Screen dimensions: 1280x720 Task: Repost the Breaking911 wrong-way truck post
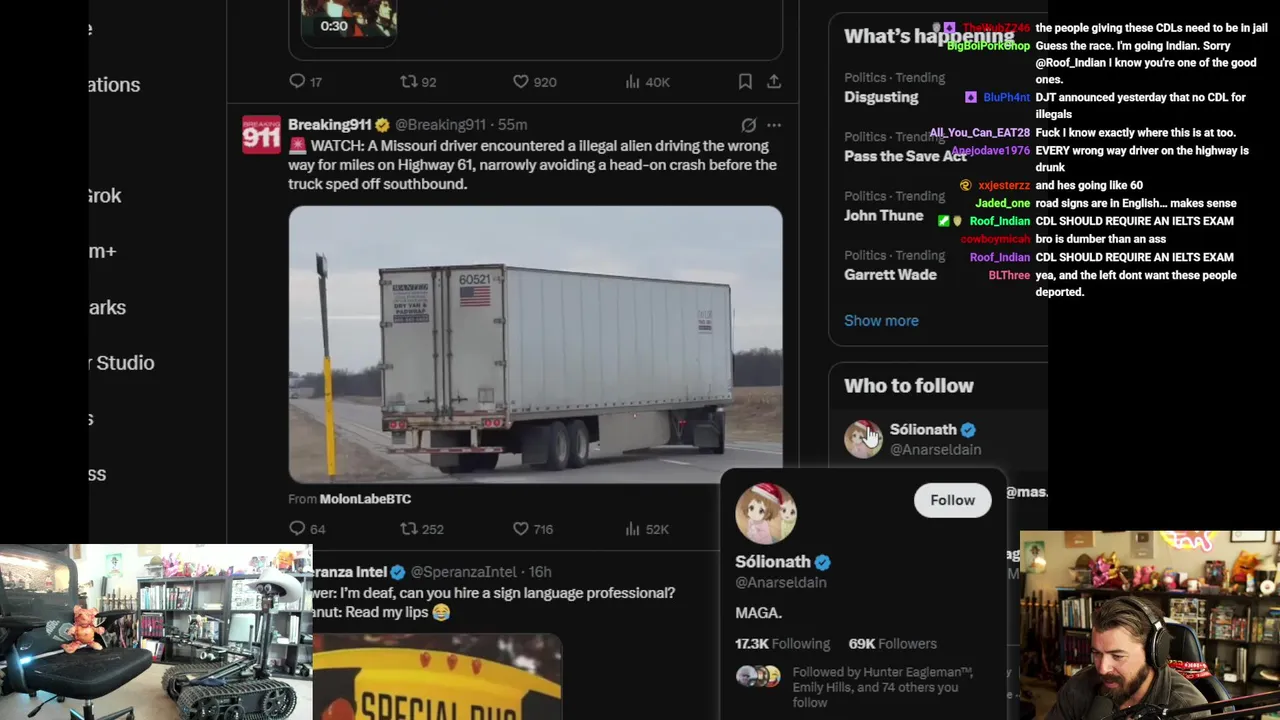409,529
